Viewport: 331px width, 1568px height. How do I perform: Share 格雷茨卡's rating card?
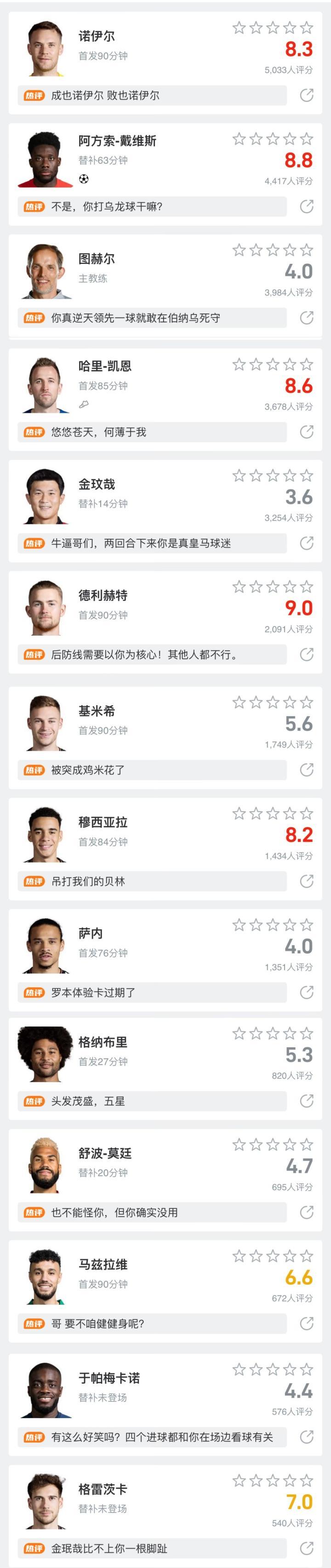pyautogui.click(x=307, y=1548)
